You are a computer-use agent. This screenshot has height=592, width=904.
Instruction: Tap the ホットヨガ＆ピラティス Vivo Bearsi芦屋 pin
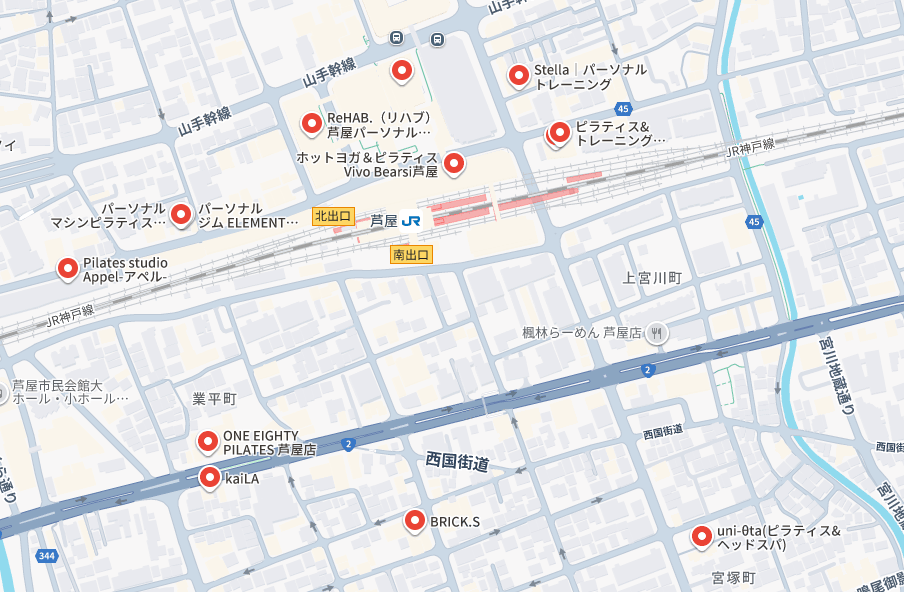(x=454, y=162)
